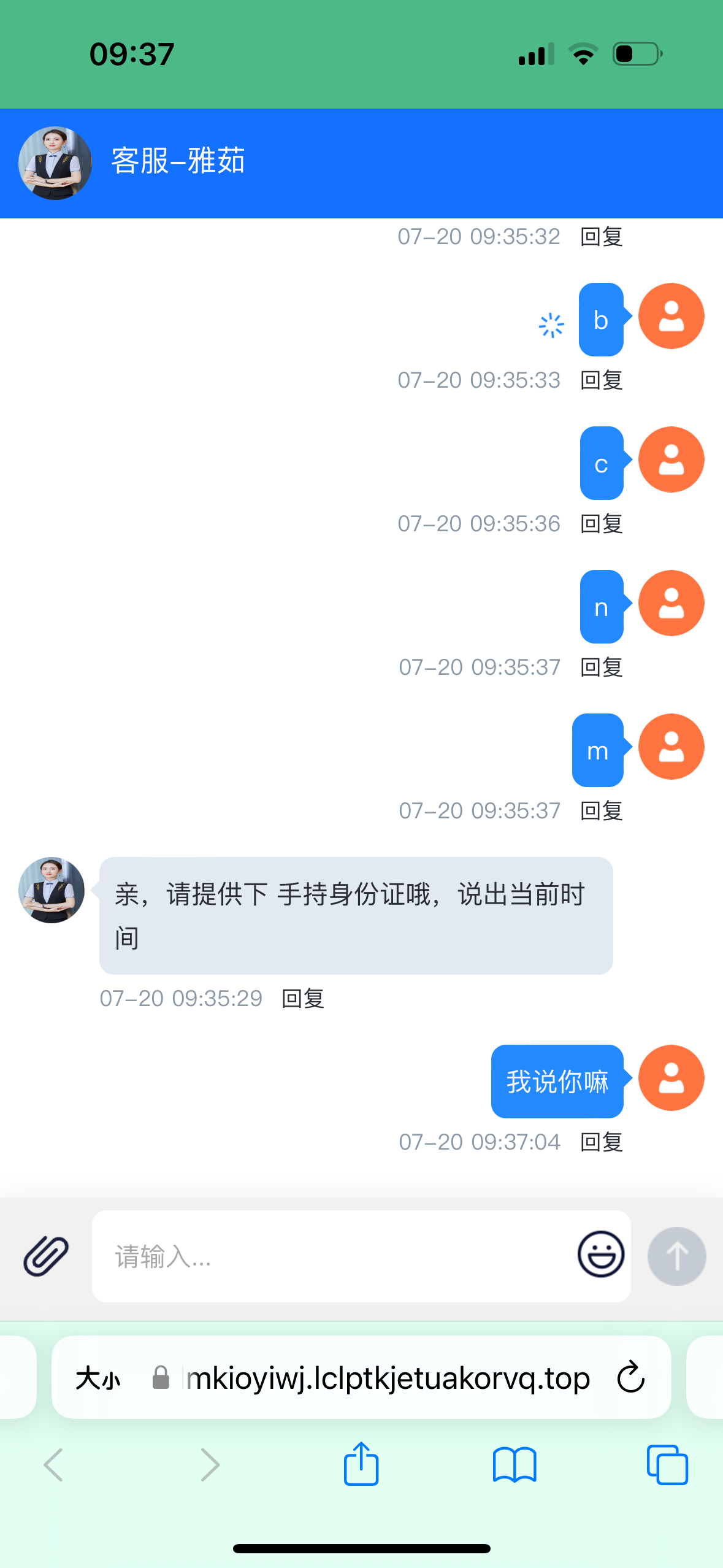723x1568 pixels.
Task: Open the 大小 page settings in address bar
Action: click(x=98, y=1378)
